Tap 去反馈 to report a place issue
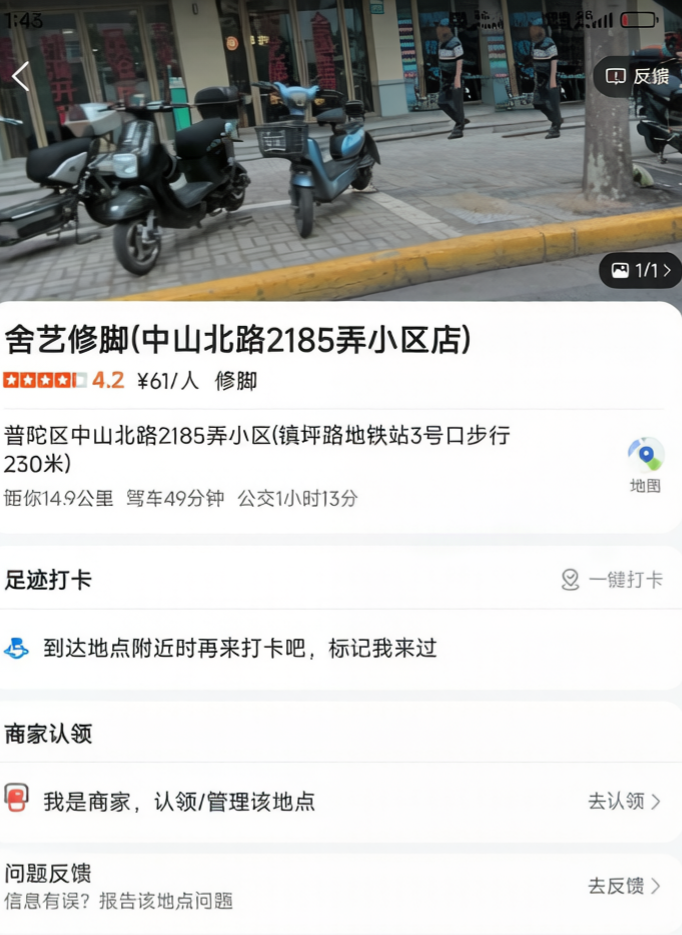Viewport: 682px width, 935px height. click(x=623, y=886)
